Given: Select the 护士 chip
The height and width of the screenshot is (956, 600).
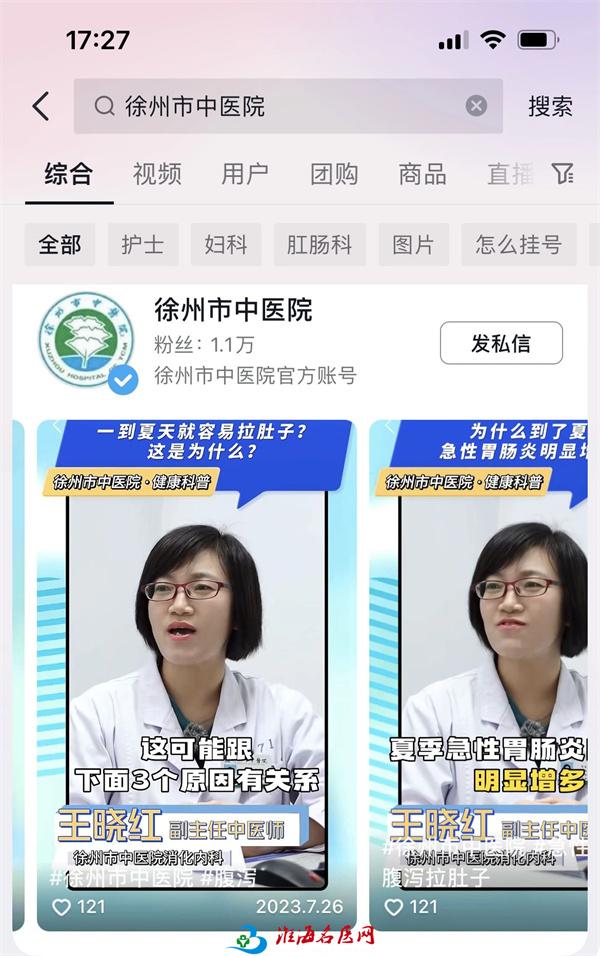Looking at the screenshot, I should (x=143, y=244).
